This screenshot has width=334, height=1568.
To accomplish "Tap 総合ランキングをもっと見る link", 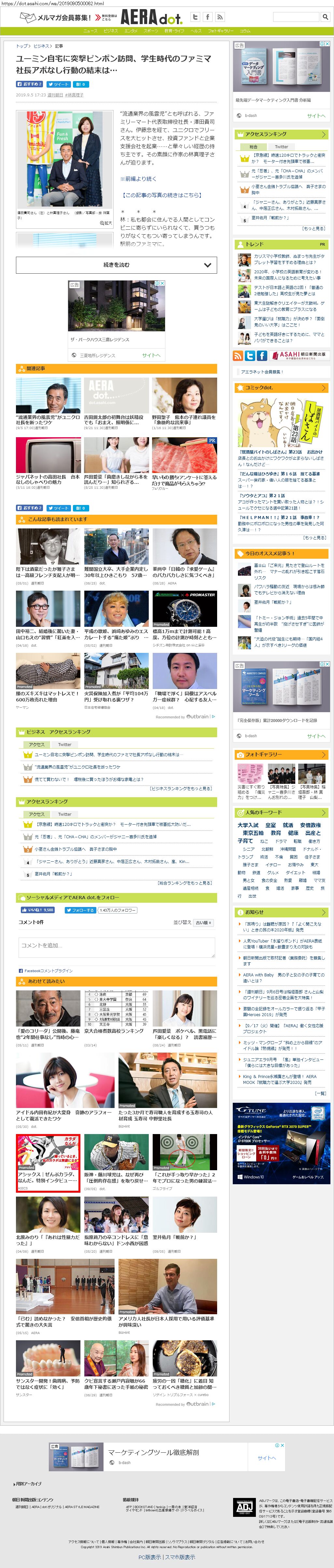I will [x=184, y=883].
